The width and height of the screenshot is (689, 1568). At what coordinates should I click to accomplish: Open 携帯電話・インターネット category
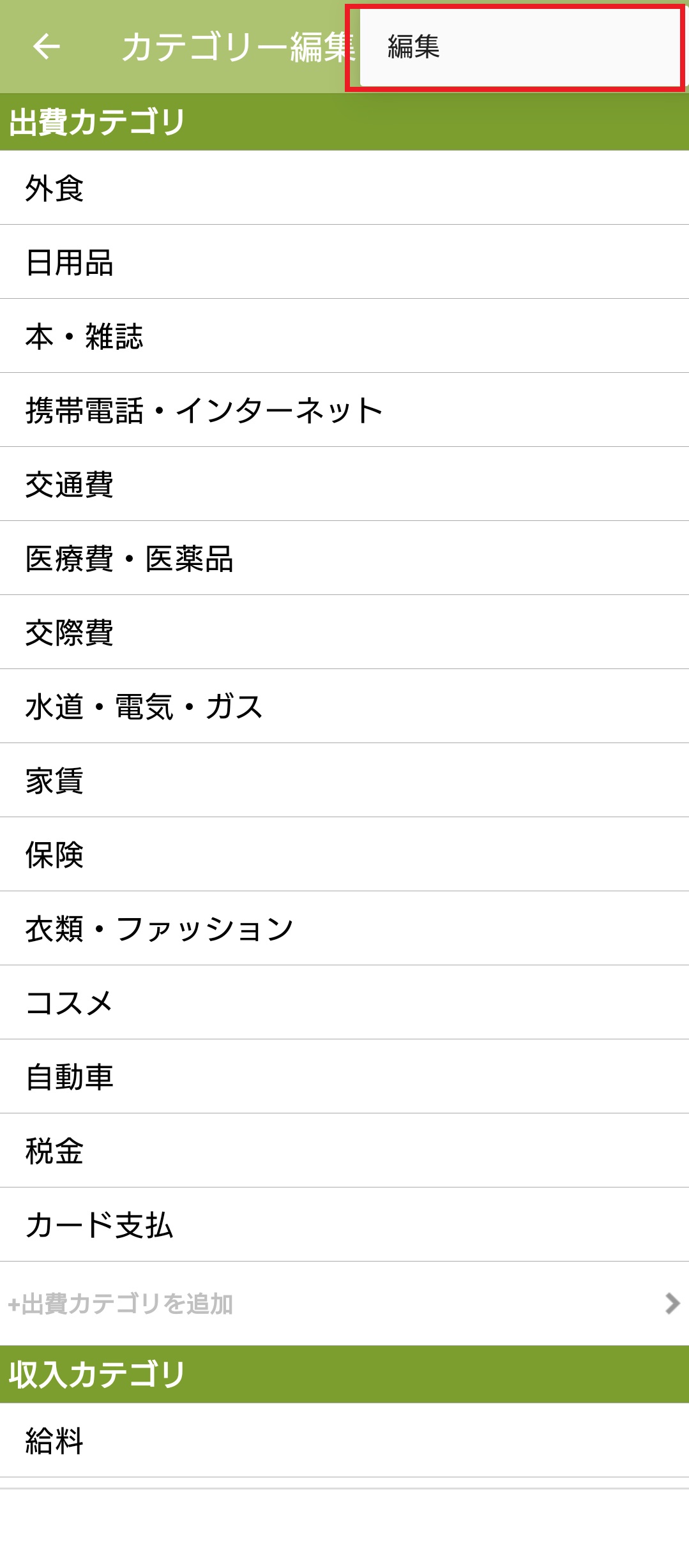point(345,411)
